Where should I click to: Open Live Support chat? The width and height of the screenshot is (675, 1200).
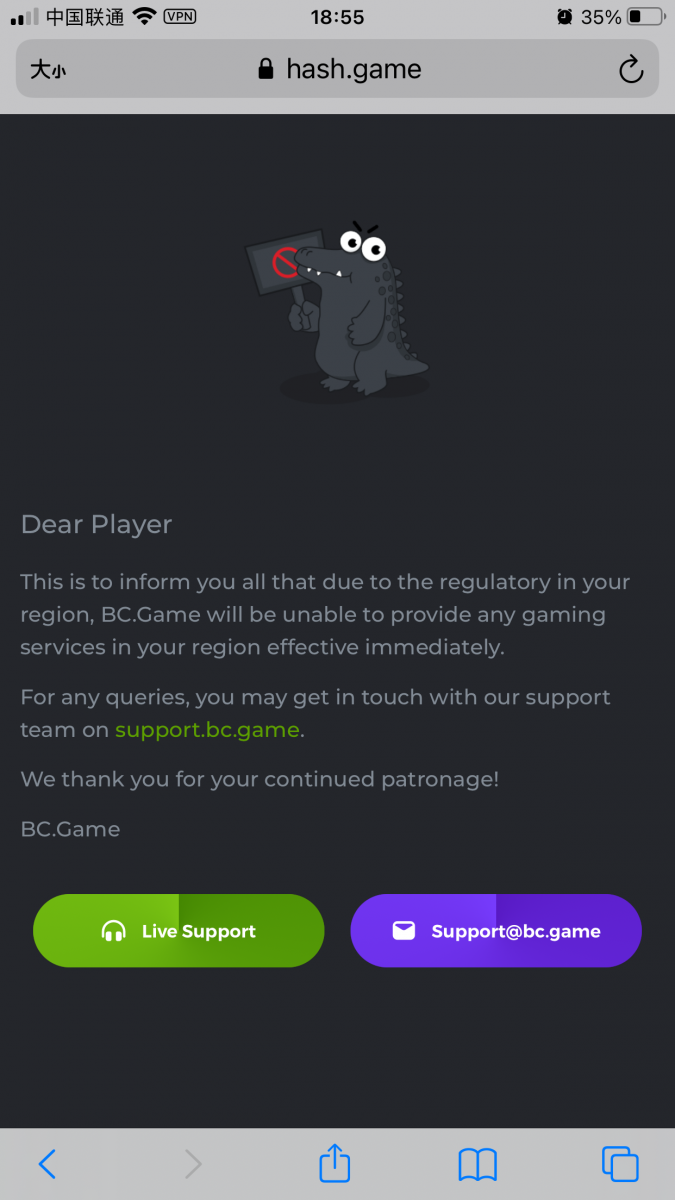[x=179, y=931]
